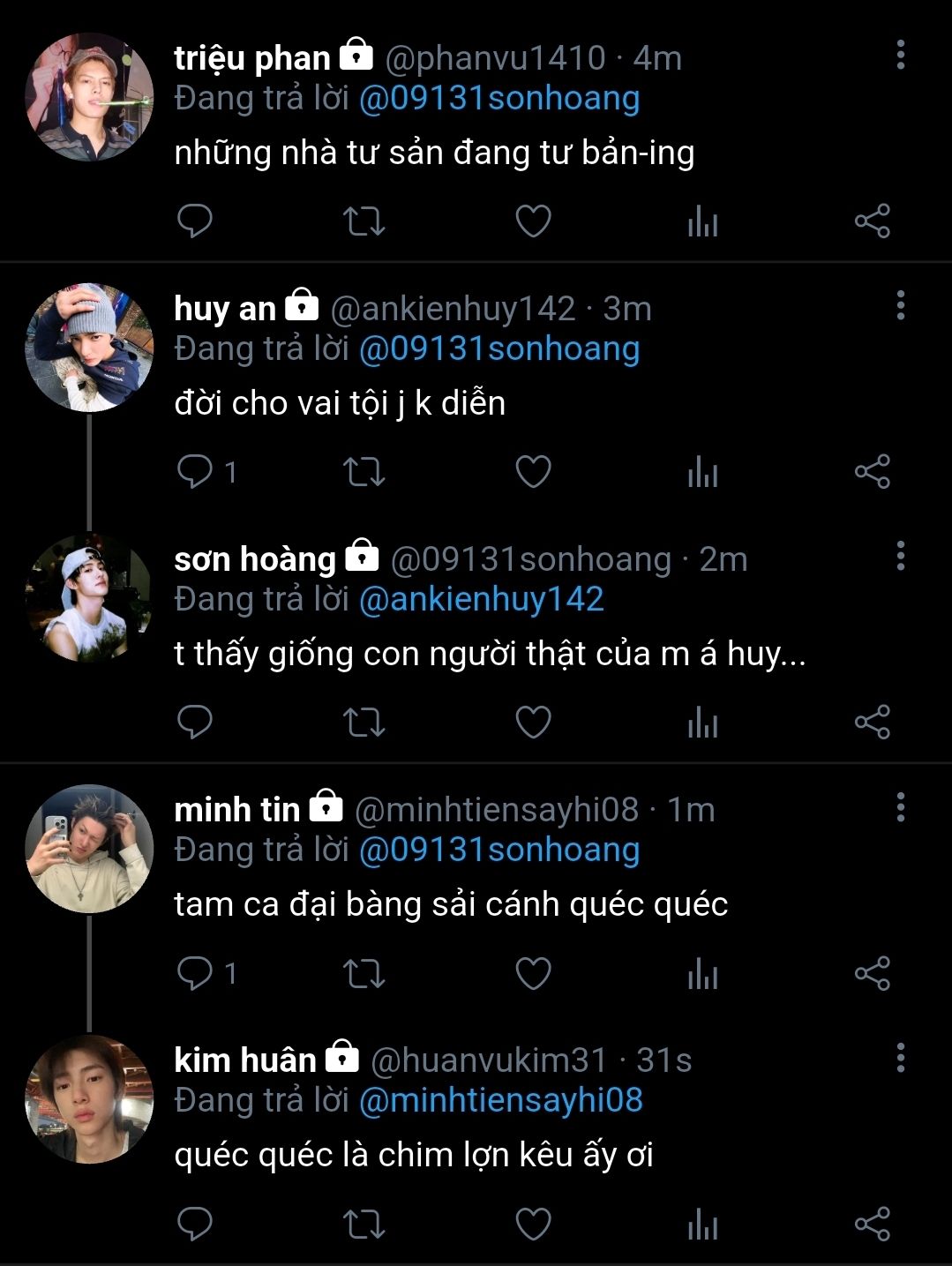The image size is (952, 1266).
Task: Open kim huân's profile avatar
Action: pyautogui.click(x=88, y=1099)
